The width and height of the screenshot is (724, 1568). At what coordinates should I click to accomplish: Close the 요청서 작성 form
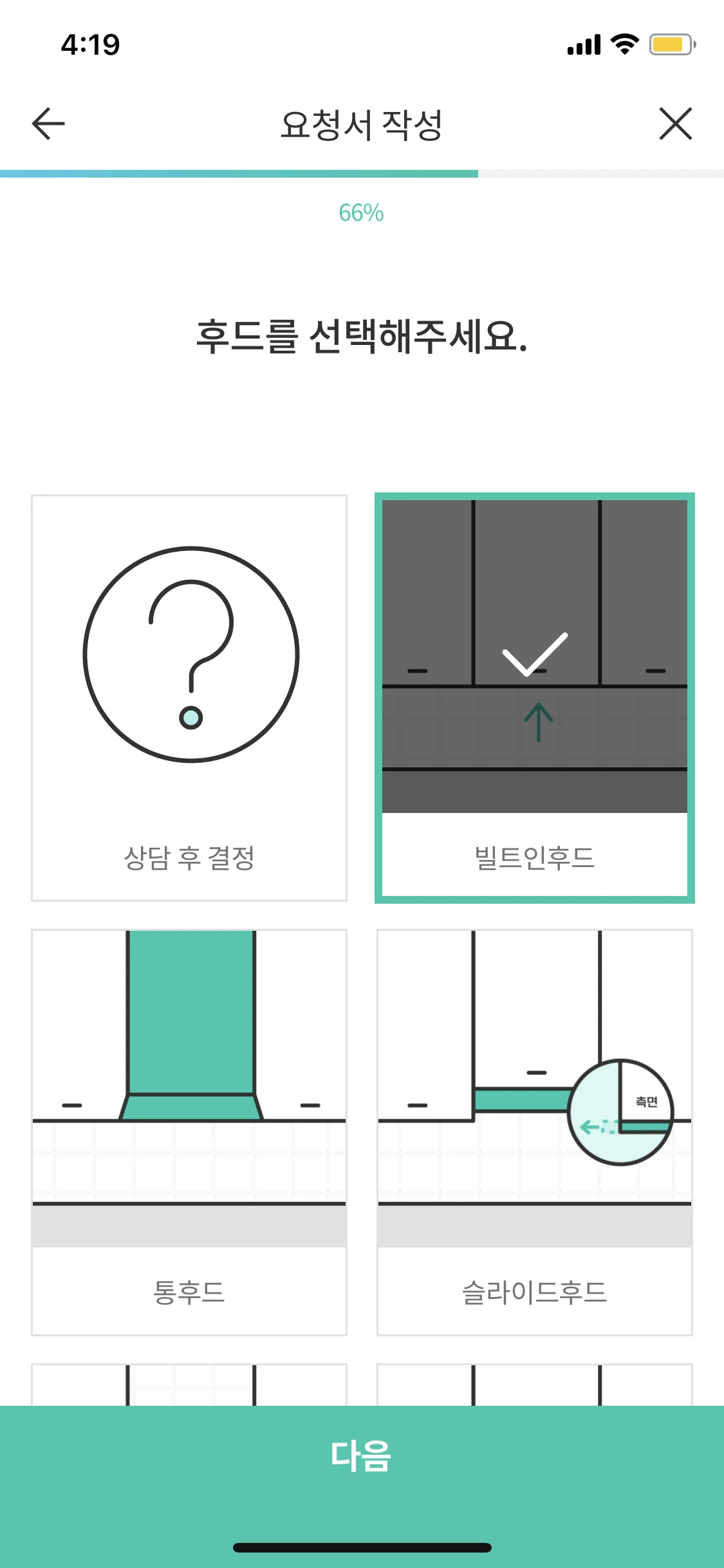[676, 124]
